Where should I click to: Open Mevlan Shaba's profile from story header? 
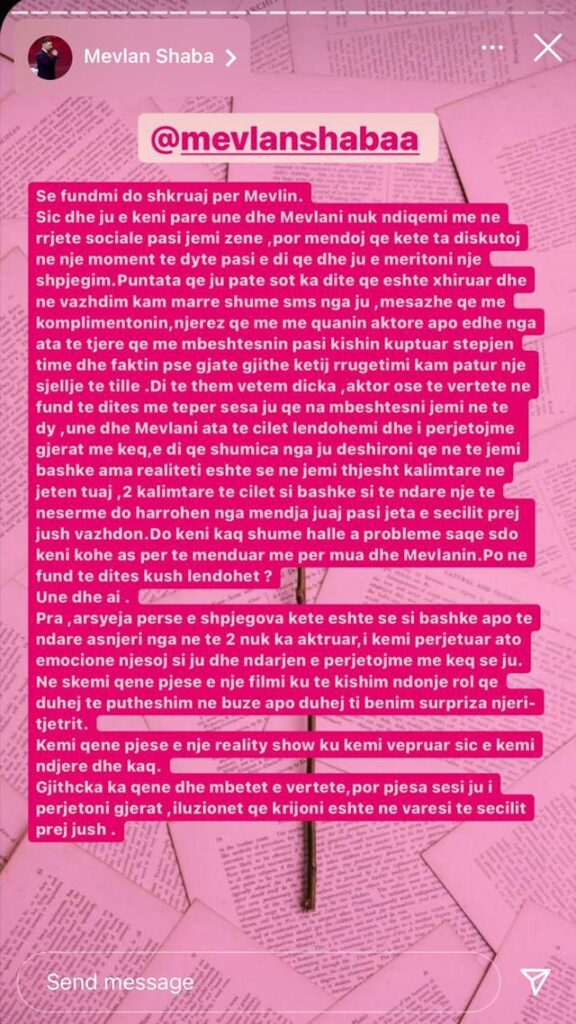[149, 57]
